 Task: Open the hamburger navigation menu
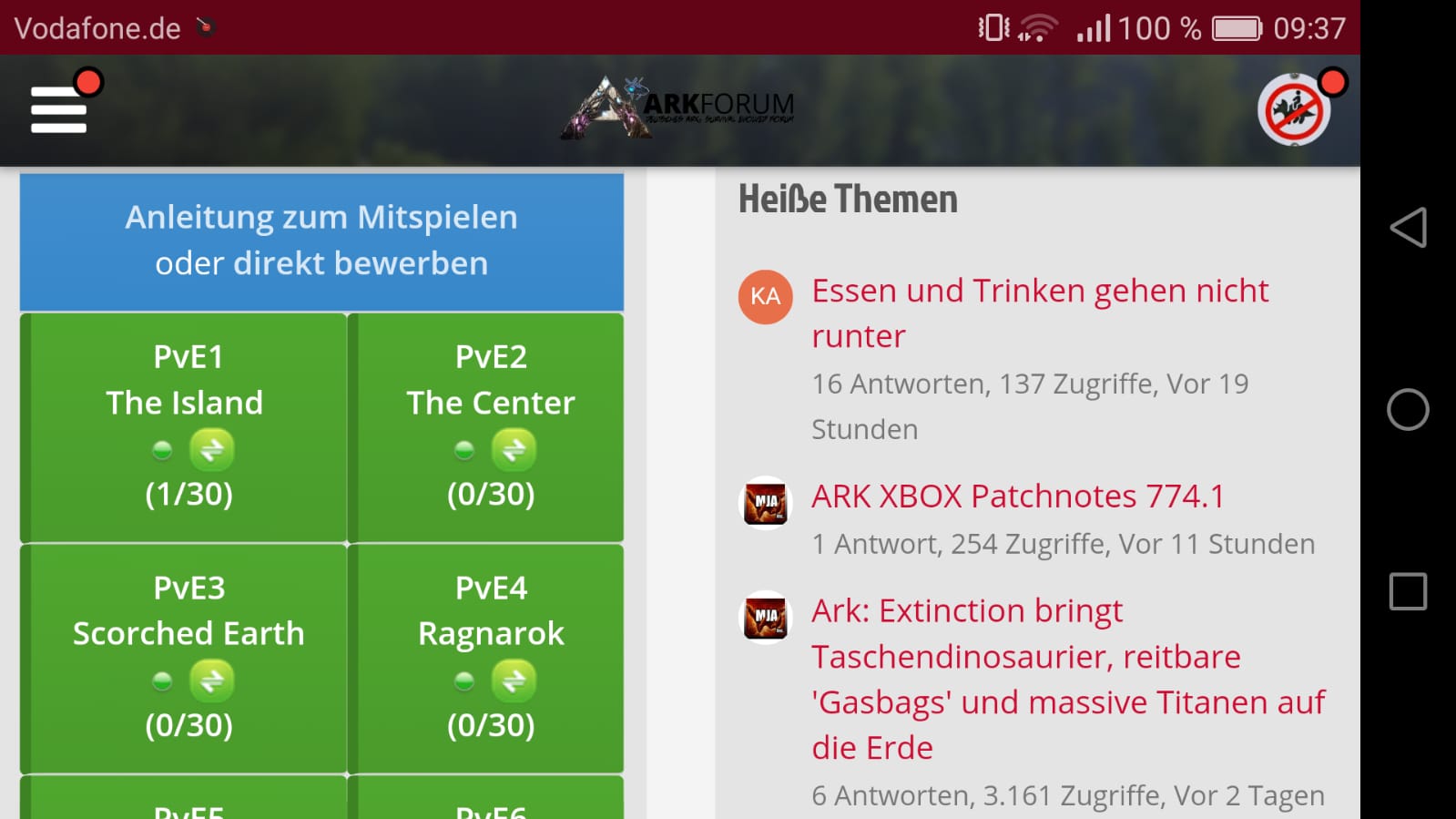[x=59, y=109]
